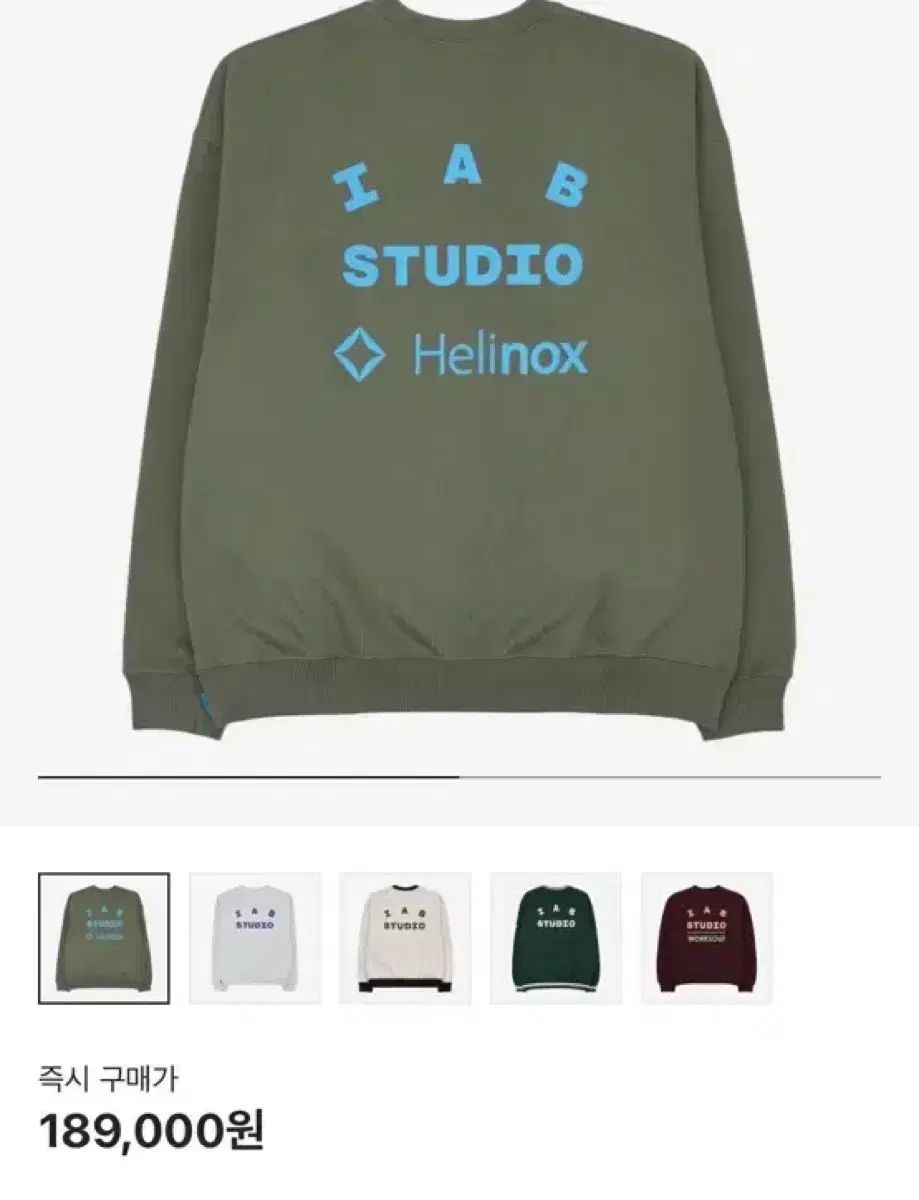The image size is (919, 1200).
Task: Select the cream sweatshirt with black hem thumbnail
Action: tap(405, 938)
